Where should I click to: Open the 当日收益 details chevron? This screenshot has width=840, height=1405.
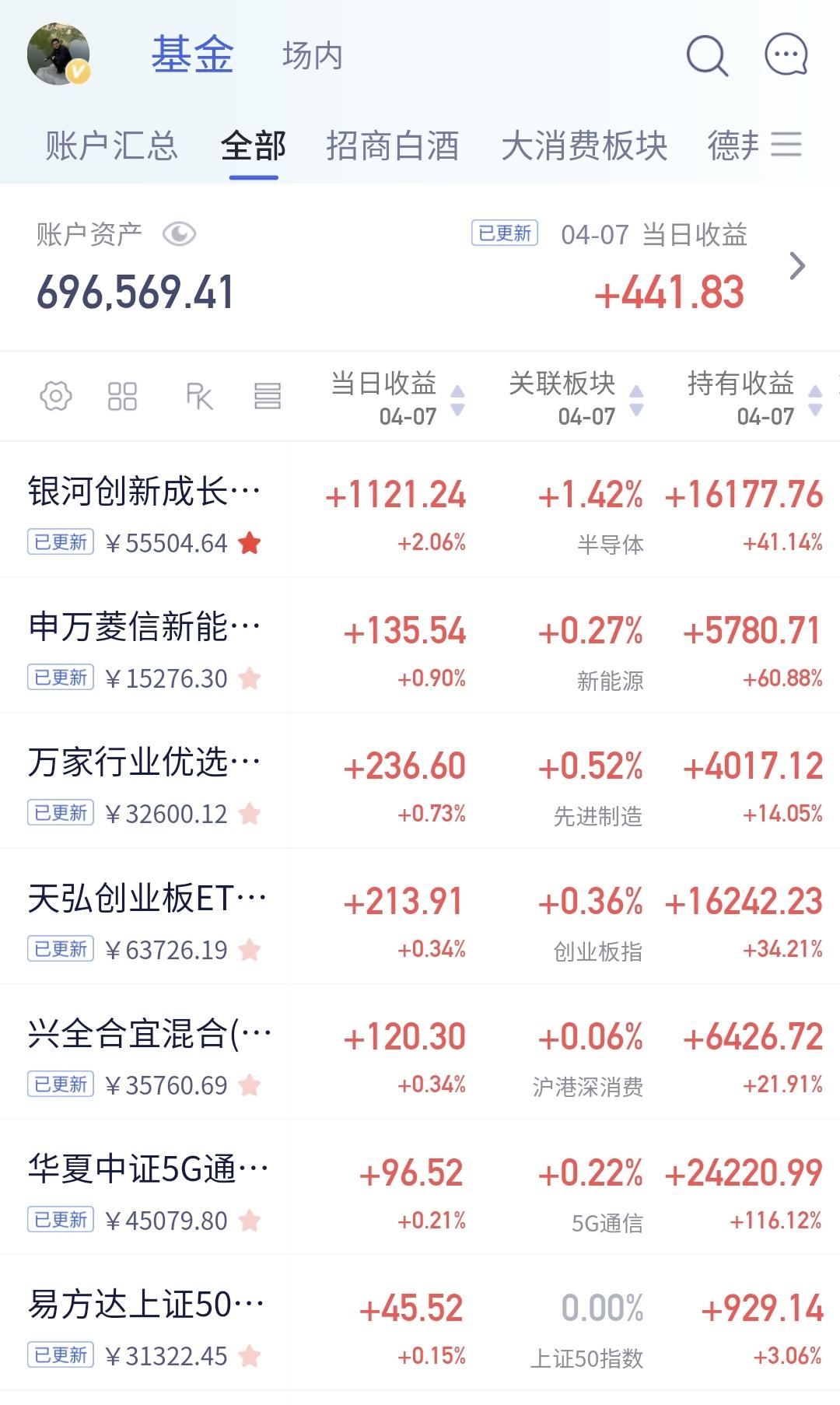pos(797,266)
